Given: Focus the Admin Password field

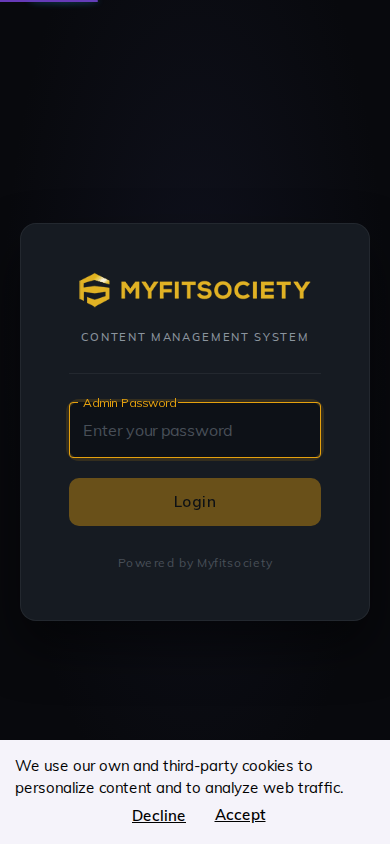Looking at the screenshot, I should [x=195, y=430].
